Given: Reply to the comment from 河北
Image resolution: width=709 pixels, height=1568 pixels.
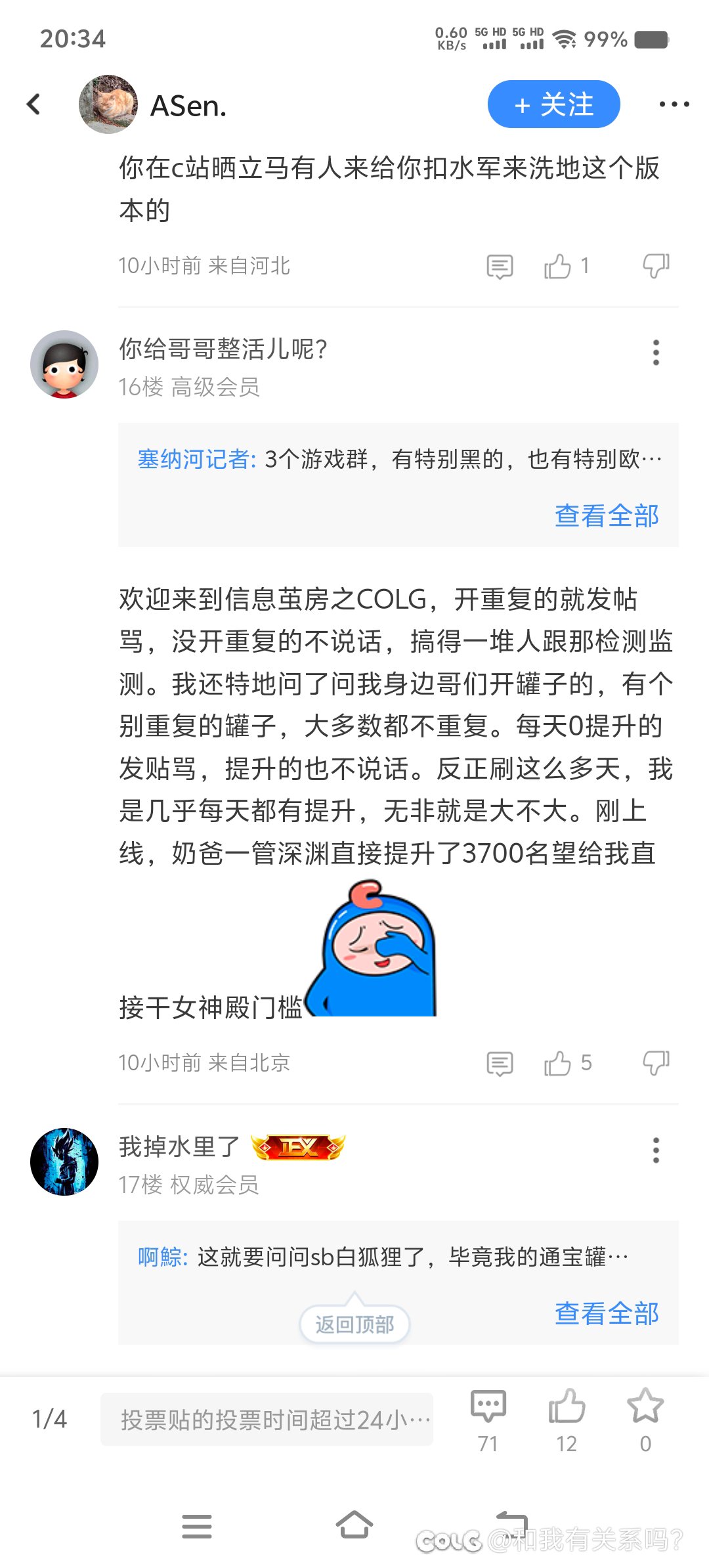Looking at the screenshot, I should 500,267.
